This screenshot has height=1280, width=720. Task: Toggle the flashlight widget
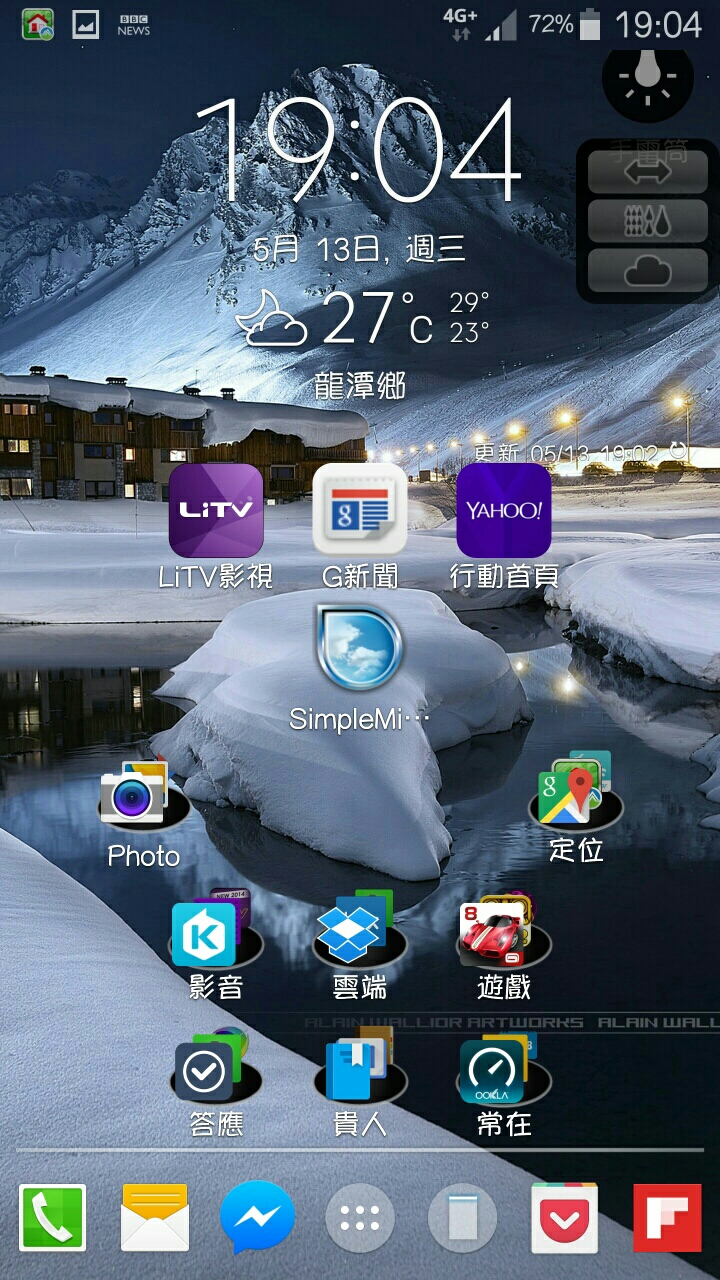648,77
